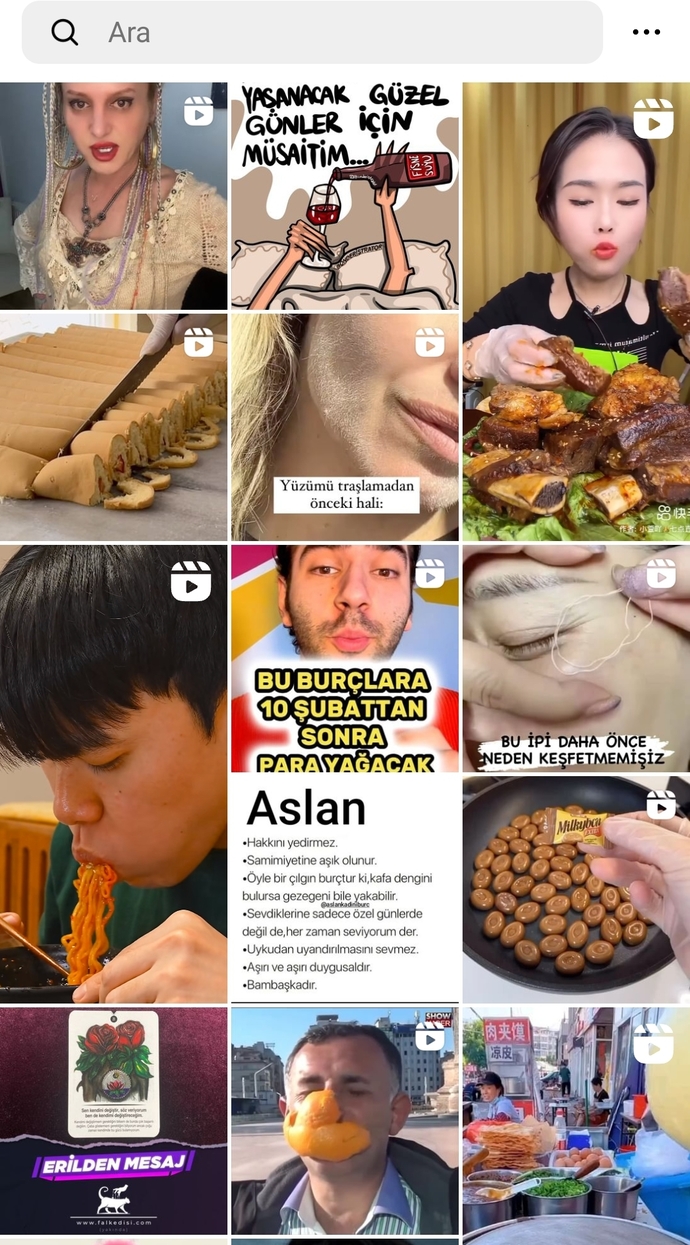Viewport: 690px width, 1245px height.
Task: Open the reel of woman with braided hair
Action: (113, 196)
